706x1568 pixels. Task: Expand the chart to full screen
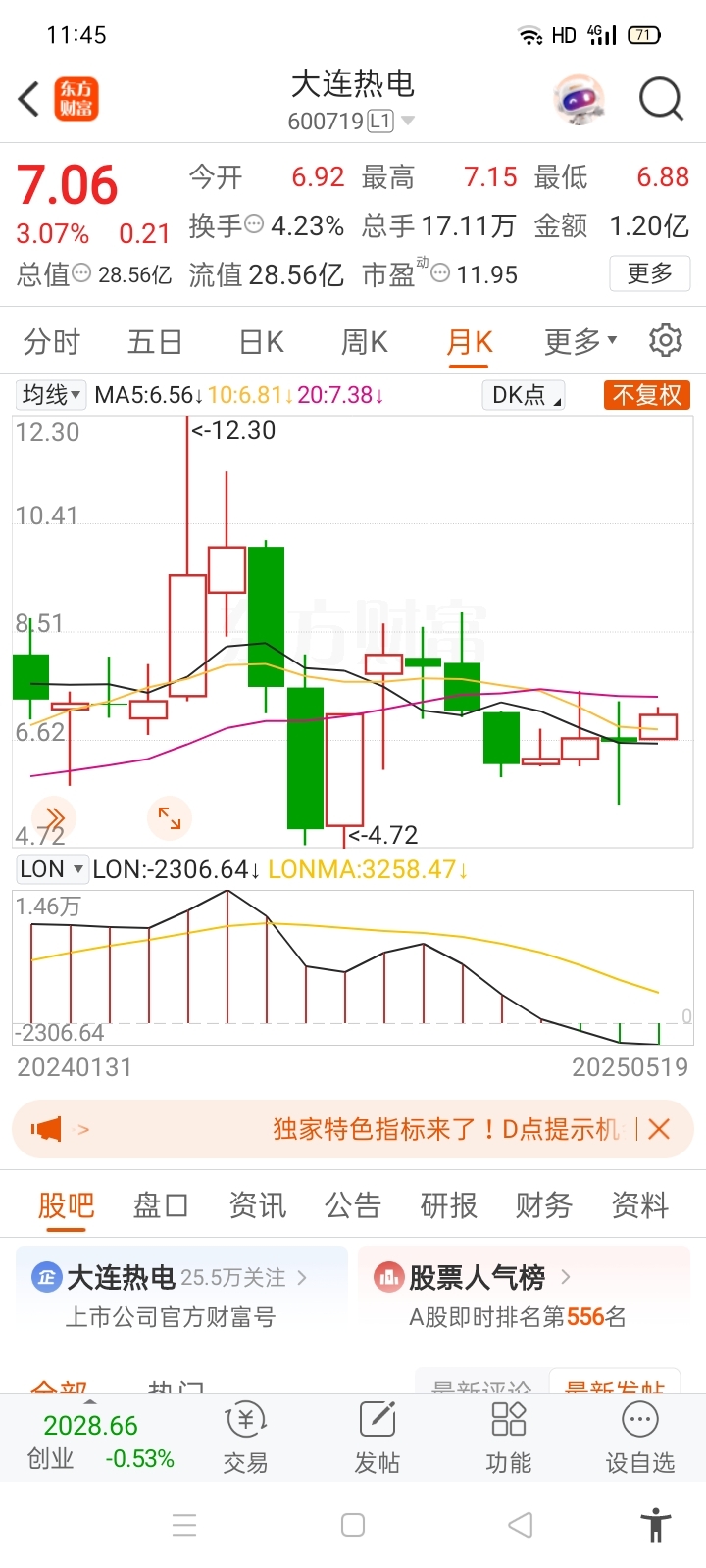click(170, 817)
